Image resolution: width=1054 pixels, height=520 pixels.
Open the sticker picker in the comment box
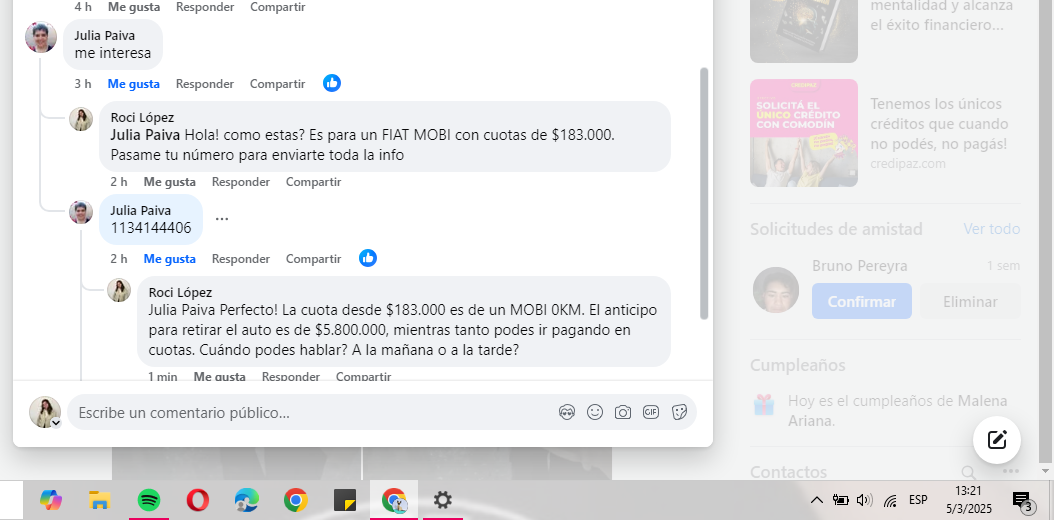click(679, 412)
